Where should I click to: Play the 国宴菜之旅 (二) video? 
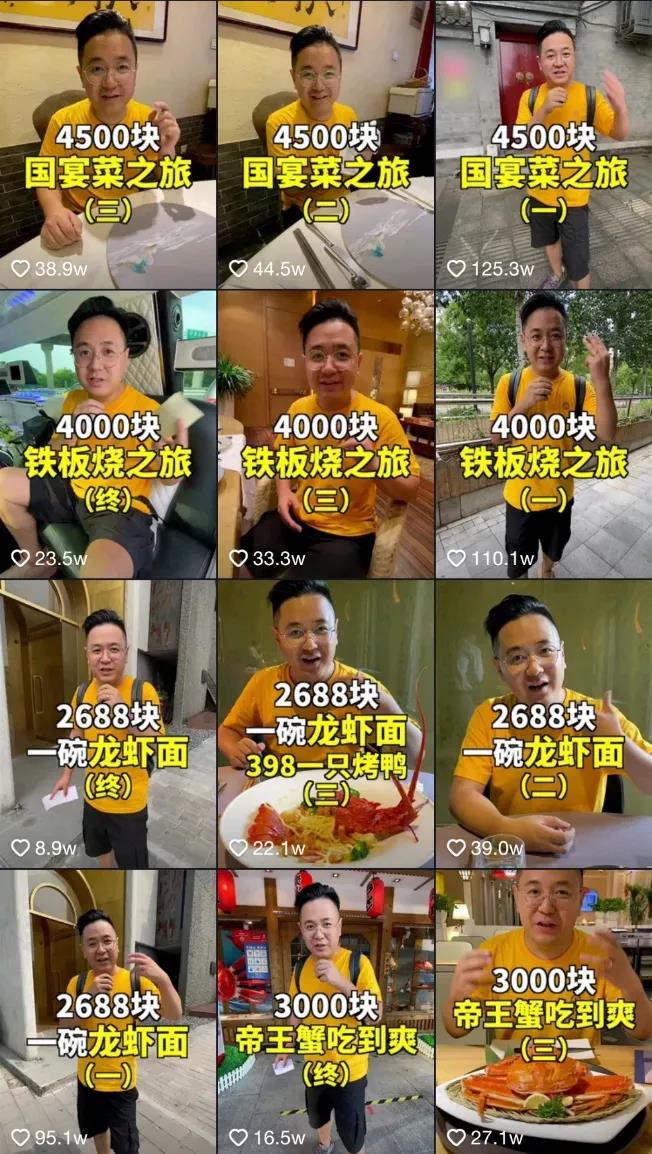point(326,144)
